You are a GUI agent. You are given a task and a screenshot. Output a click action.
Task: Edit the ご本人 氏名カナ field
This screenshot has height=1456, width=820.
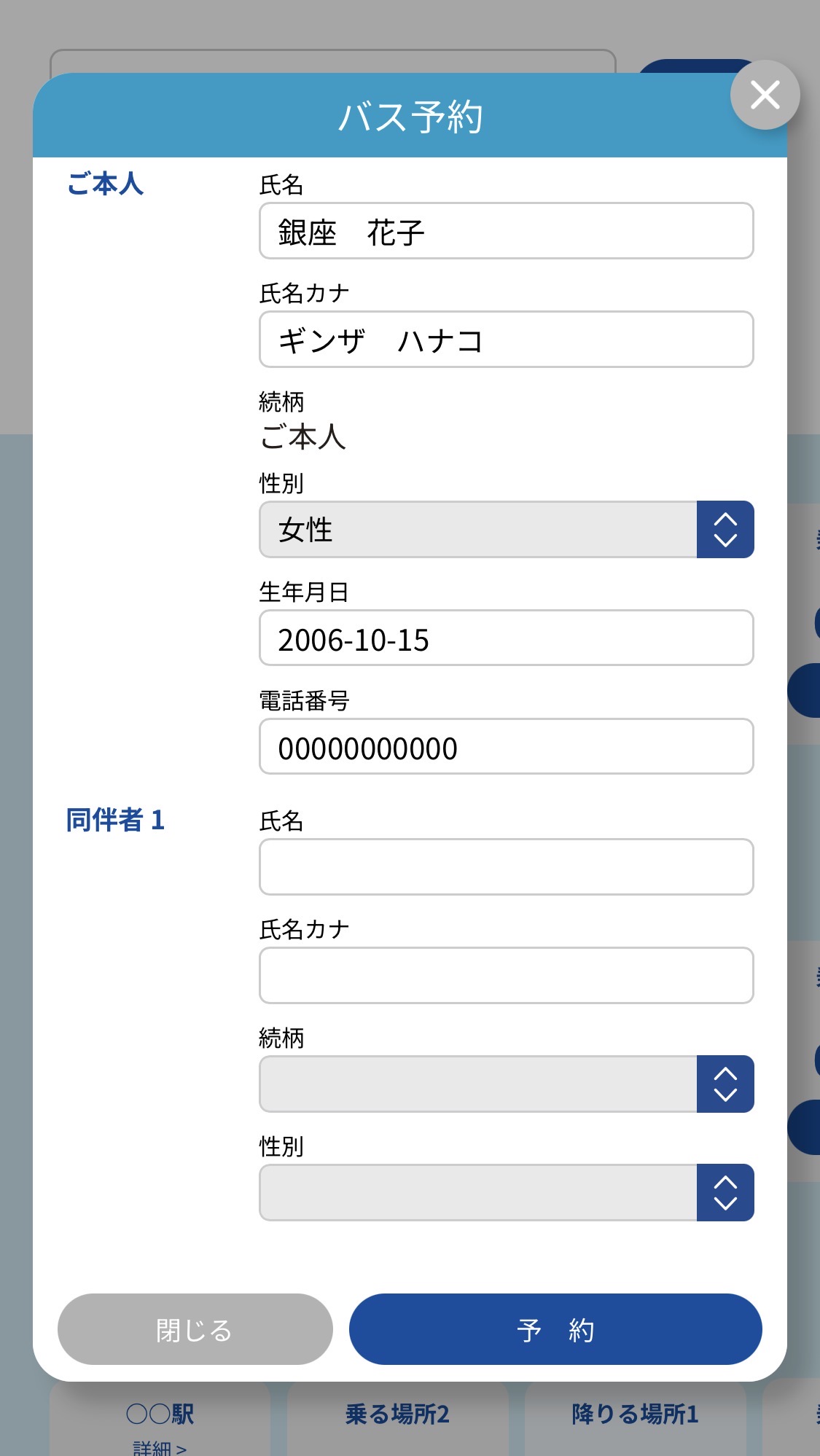[506, 339]
